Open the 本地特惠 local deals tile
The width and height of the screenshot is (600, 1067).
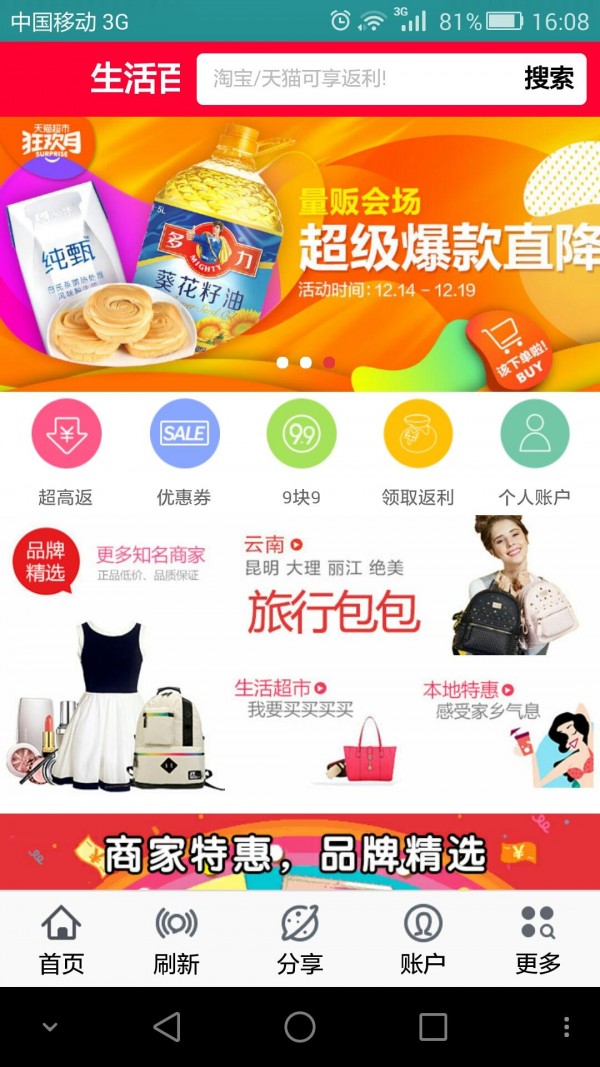pos(505,730)
